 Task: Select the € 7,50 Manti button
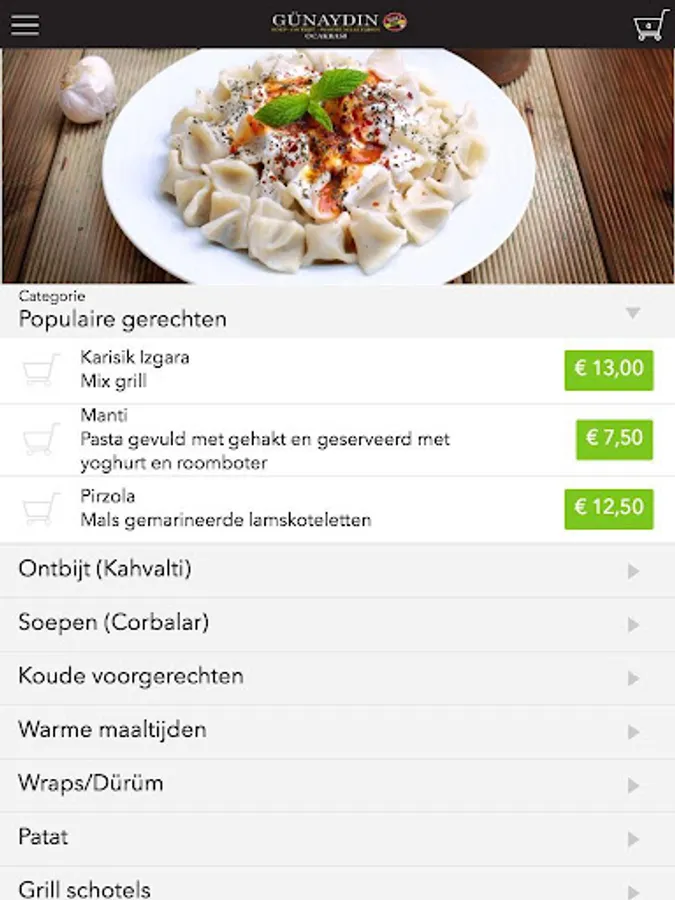614,439
